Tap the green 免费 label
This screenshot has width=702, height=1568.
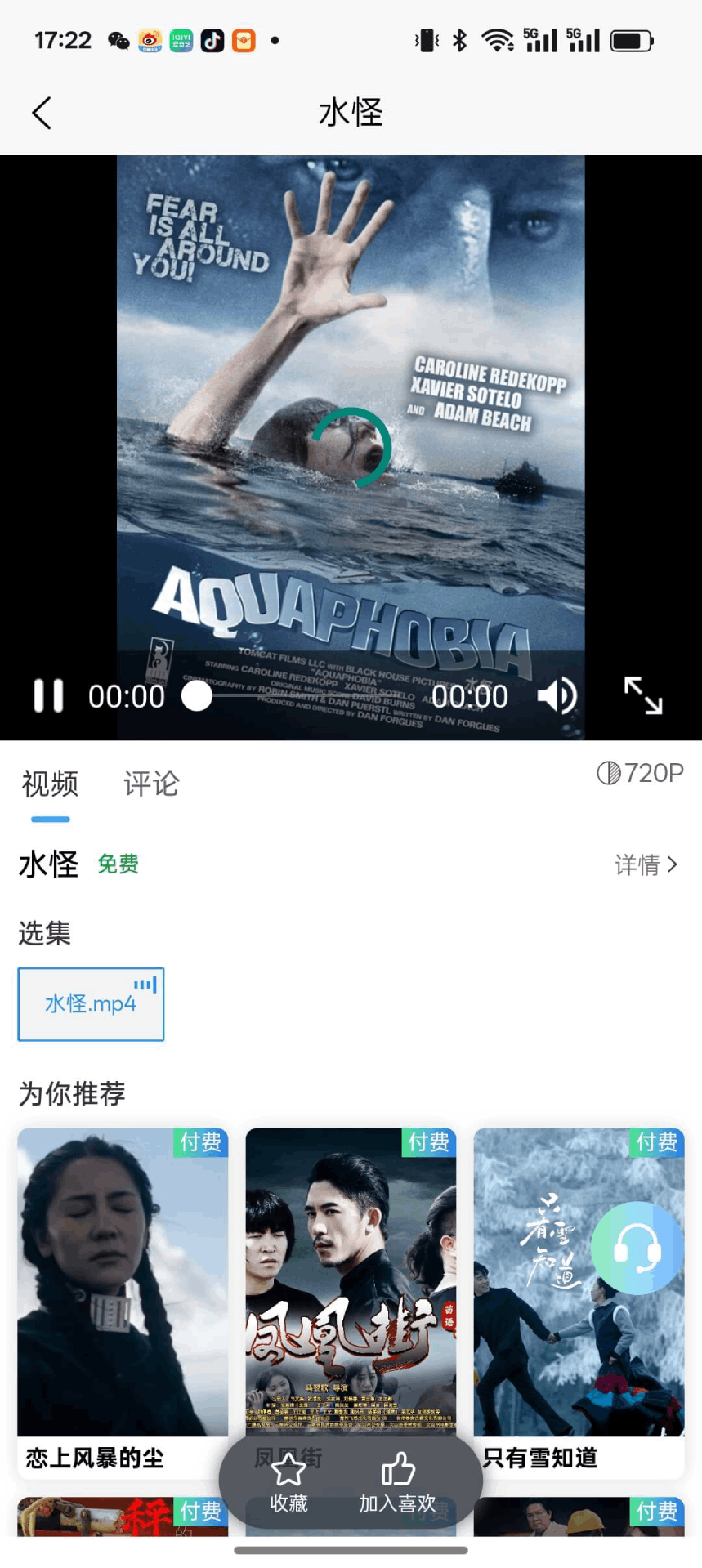(118, 864)
